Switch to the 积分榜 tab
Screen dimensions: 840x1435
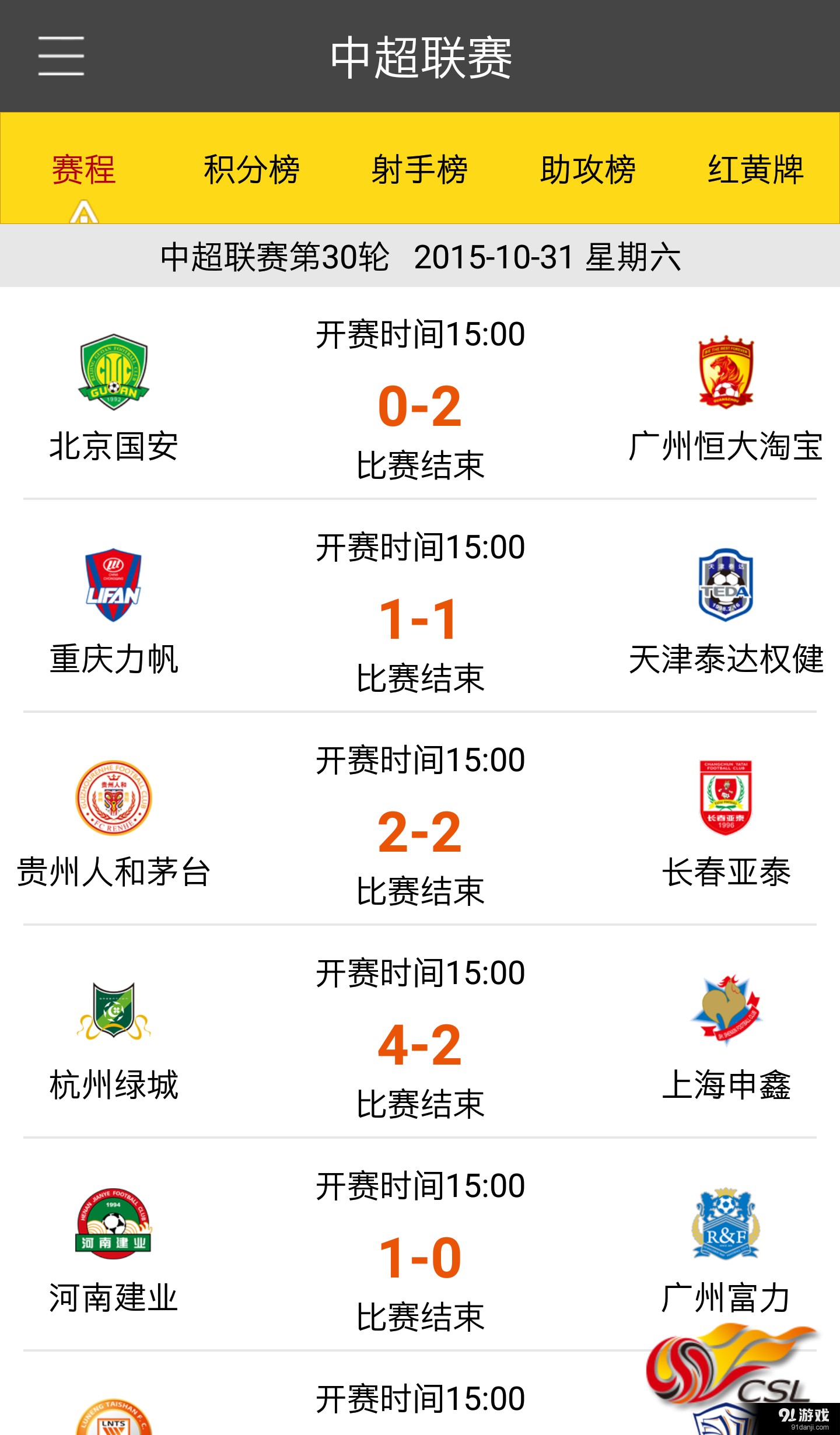[251, 169]
